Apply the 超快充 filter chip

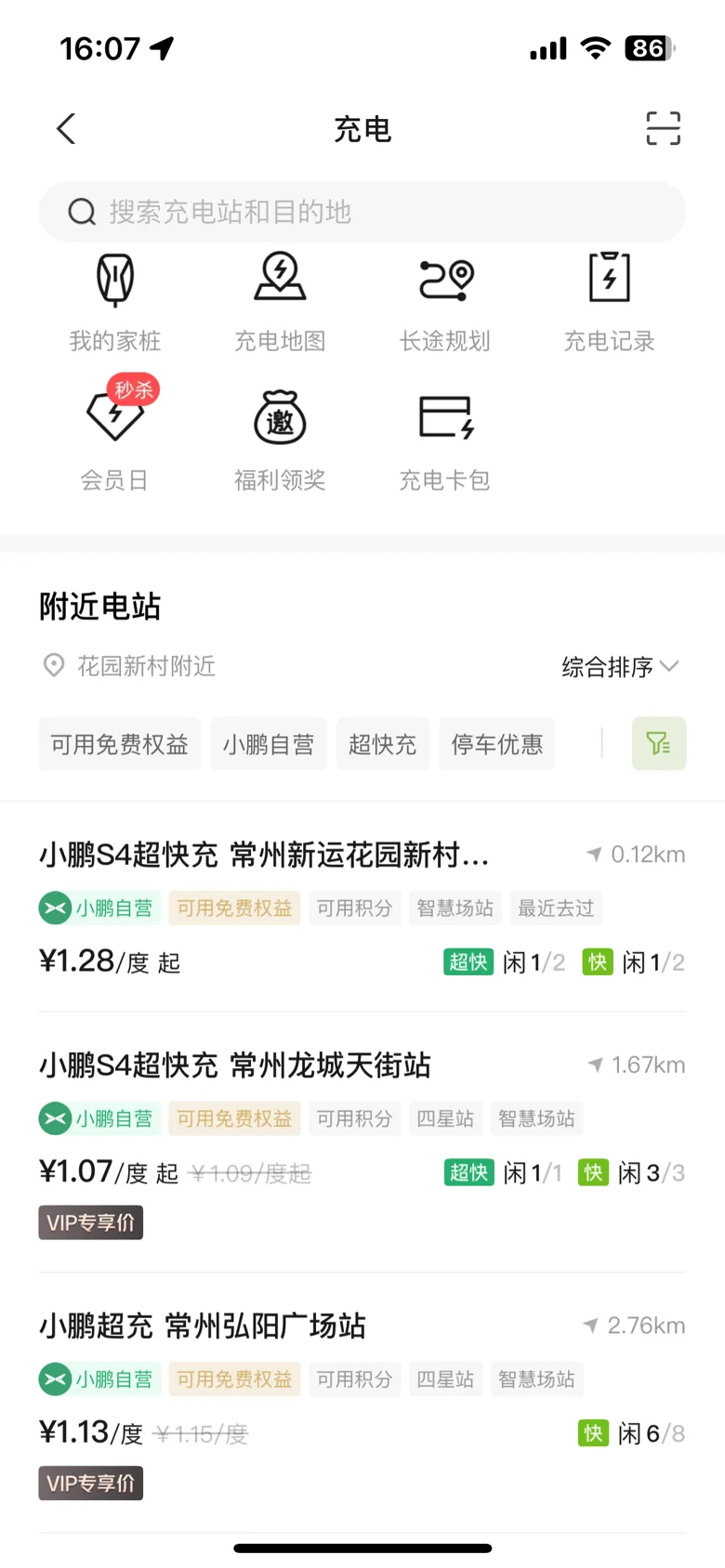coord(383,744)
